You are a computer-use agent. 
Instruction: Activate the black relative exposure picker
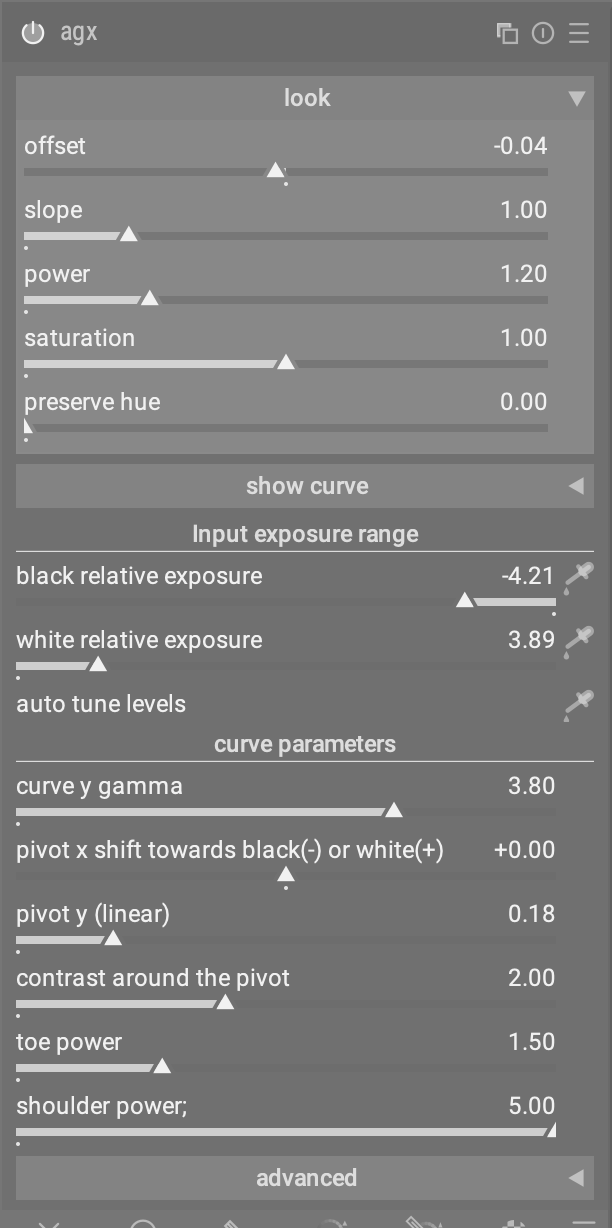coord(578,578)
